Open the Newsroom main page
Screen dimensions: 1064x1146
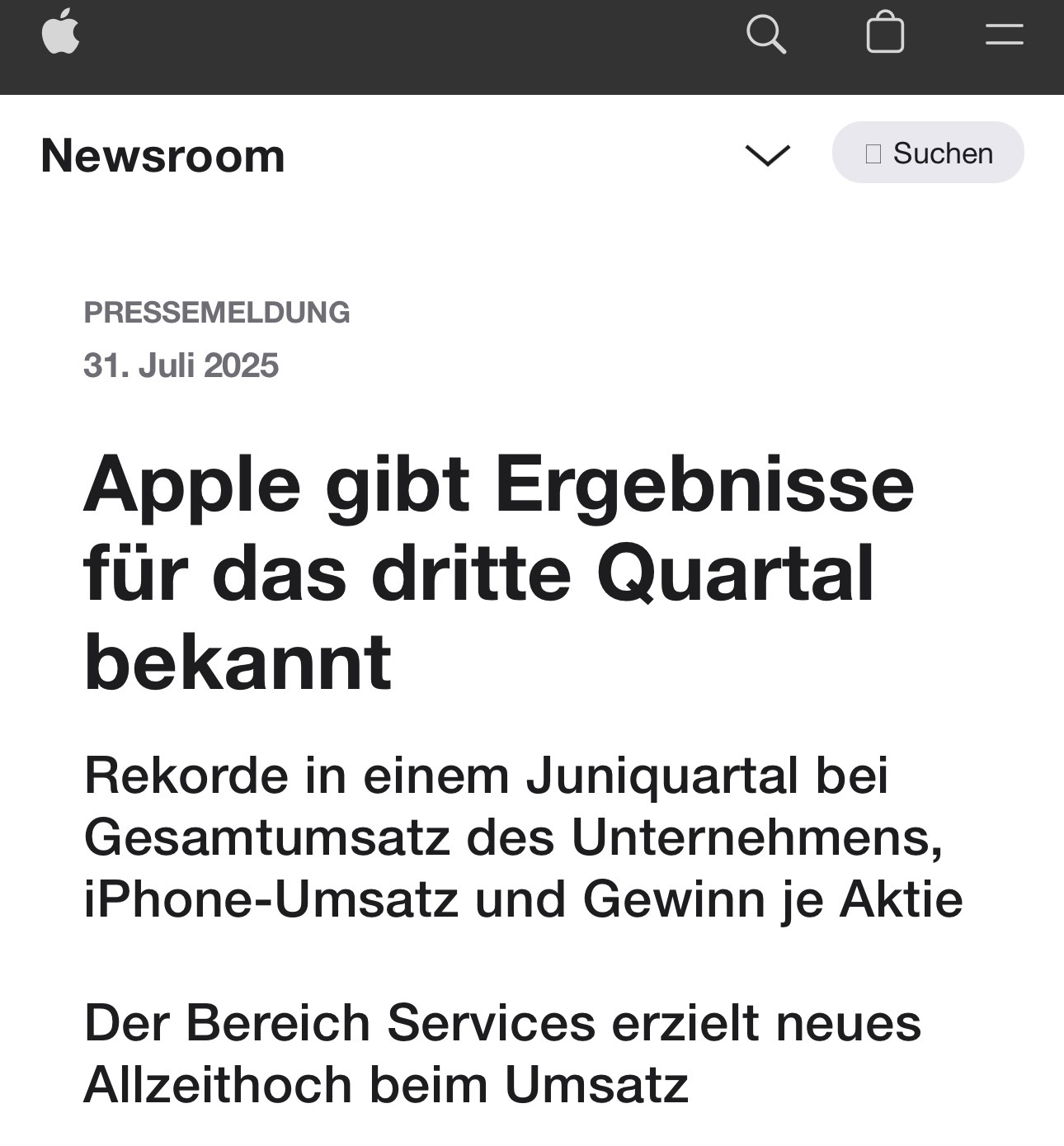[162, 155]
